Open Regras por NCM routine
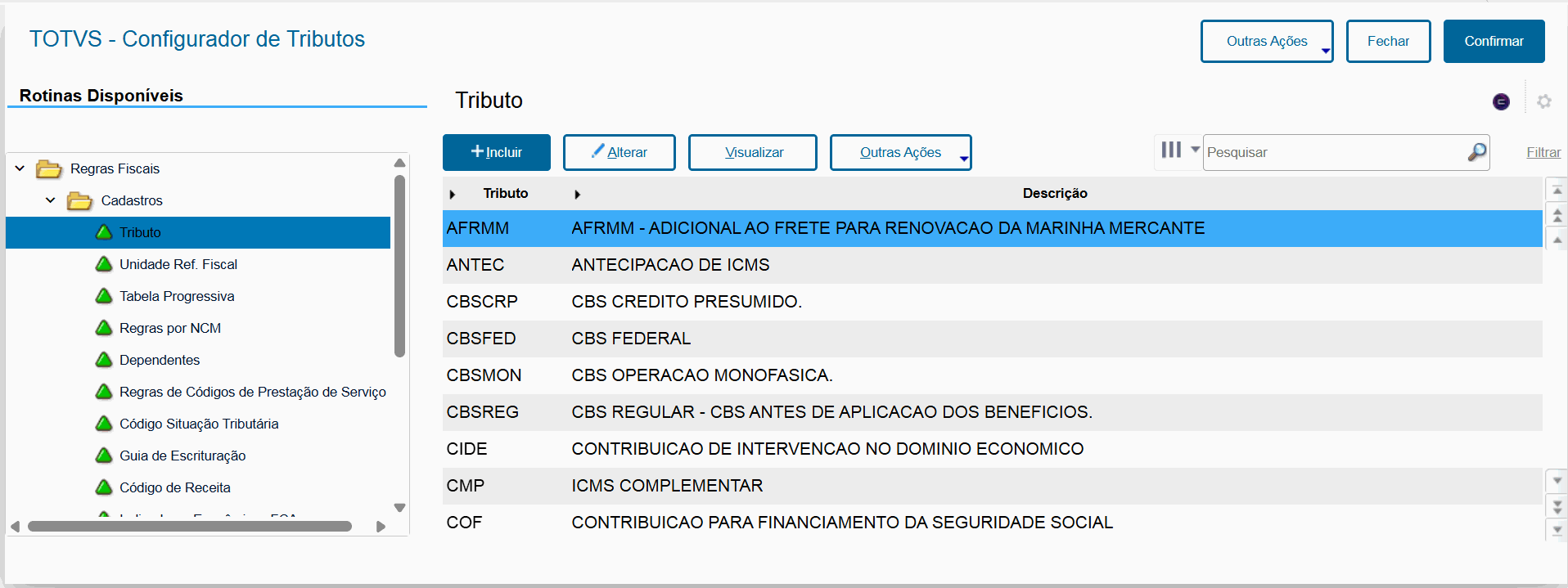This screenshot has width=1568, height=588. point(169,328)
